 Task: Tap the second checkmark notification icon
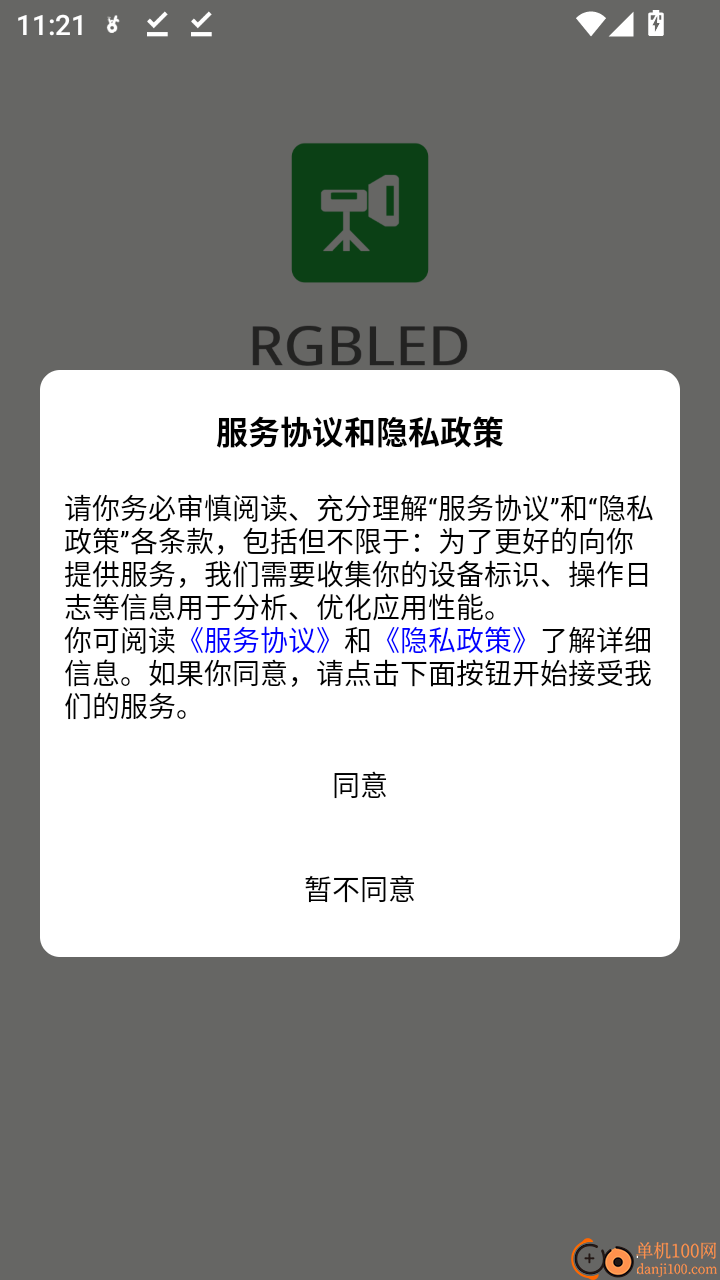(200, 27)
